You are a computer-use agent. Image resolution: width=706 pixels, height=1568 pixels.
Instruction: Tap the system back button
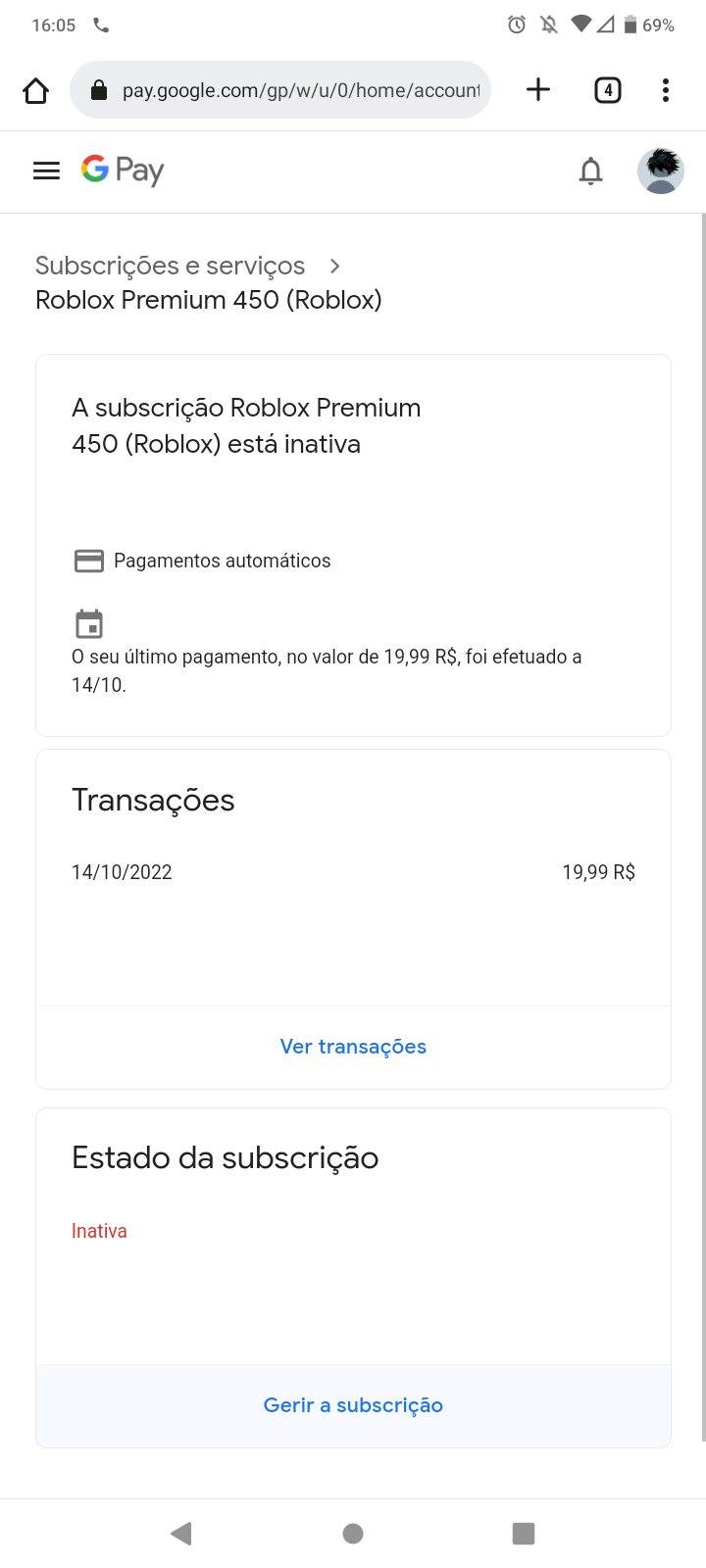pos(181,1534)
